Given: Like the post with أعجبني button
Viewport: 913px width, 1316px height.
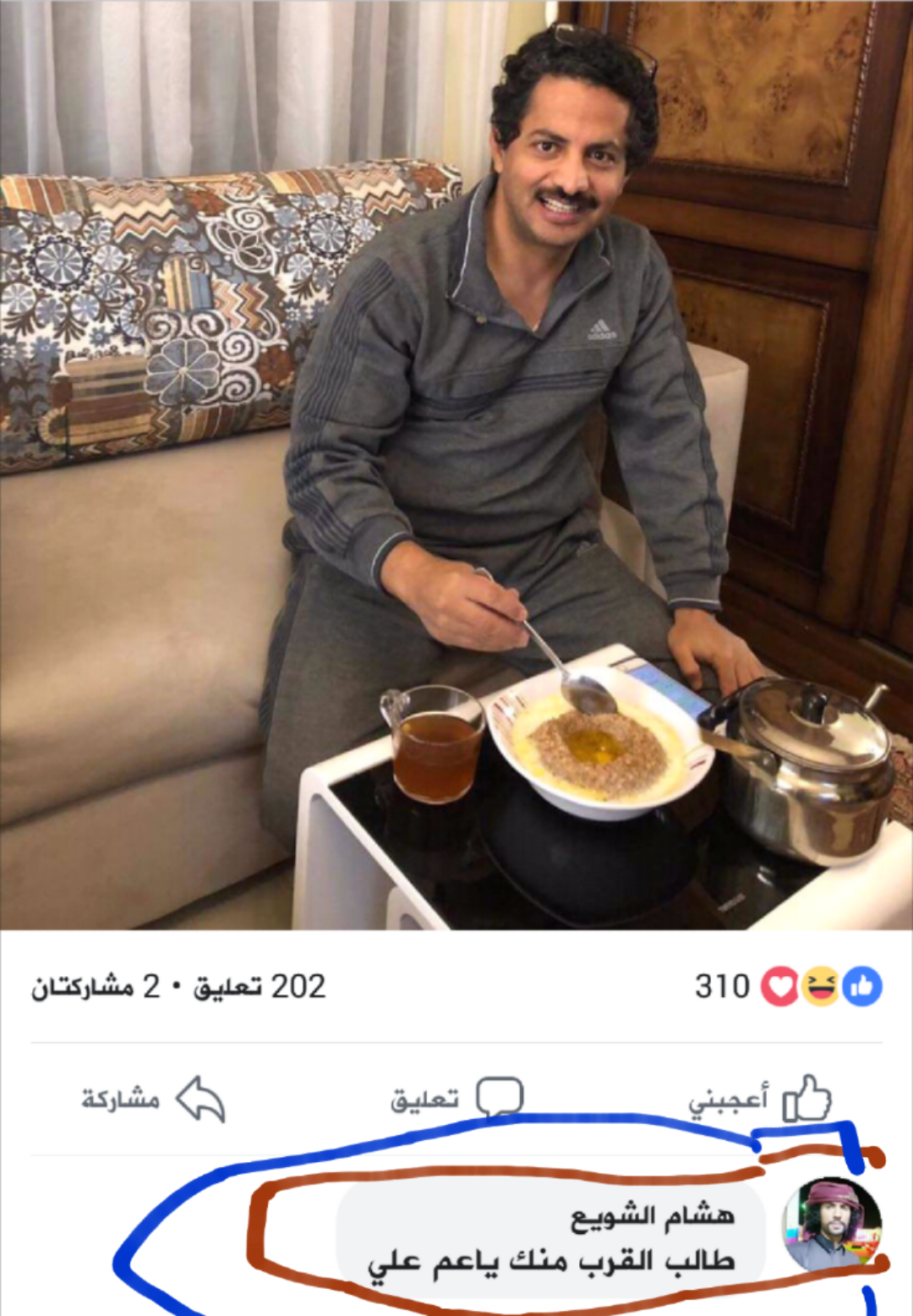Looking at the screenshot, I should 759,1099.
